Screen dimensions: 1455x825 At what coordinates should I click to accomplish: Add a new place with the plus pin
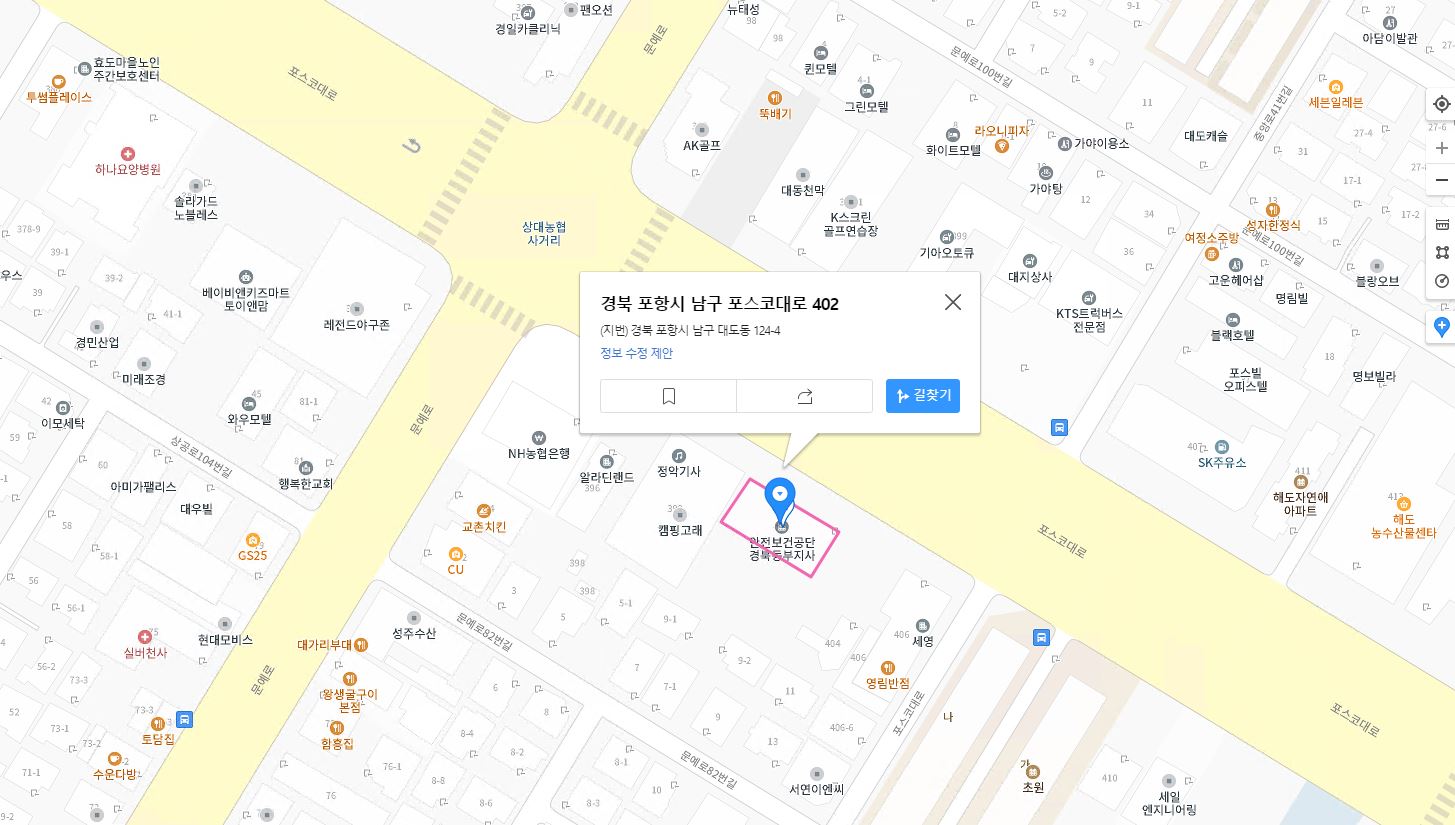click(x=1441, y=326)
